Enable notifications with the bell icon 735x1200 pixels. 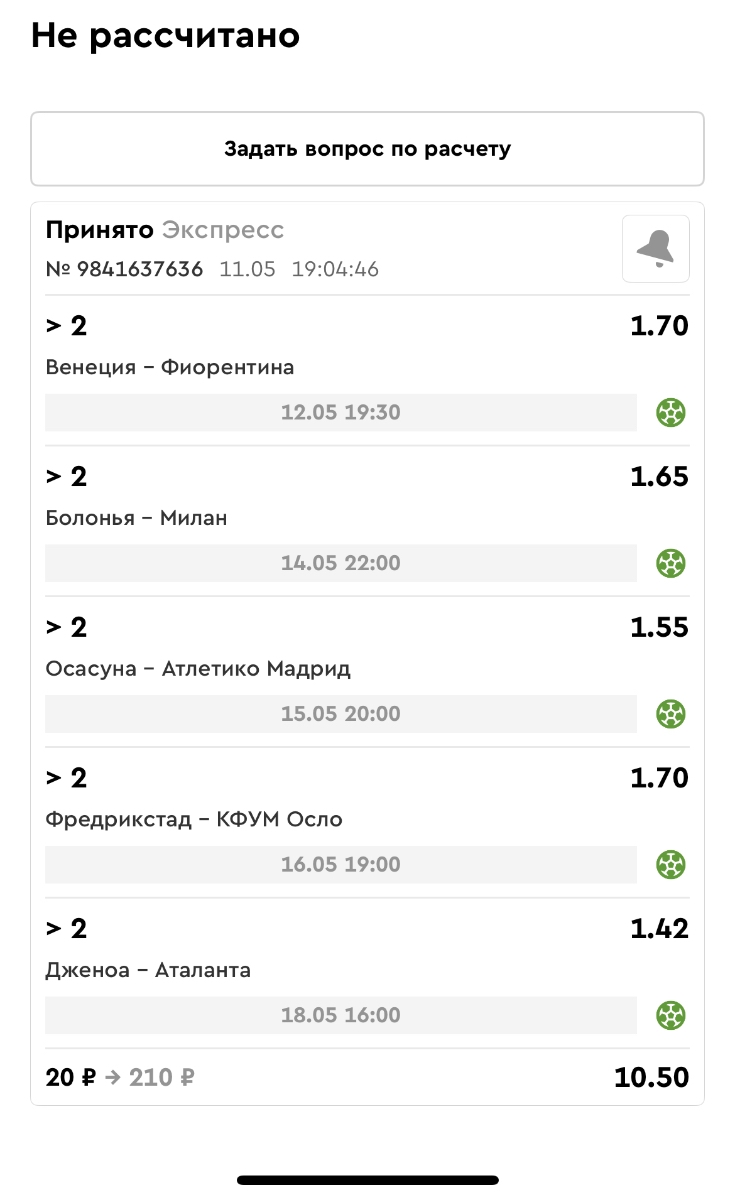point(655,248)
